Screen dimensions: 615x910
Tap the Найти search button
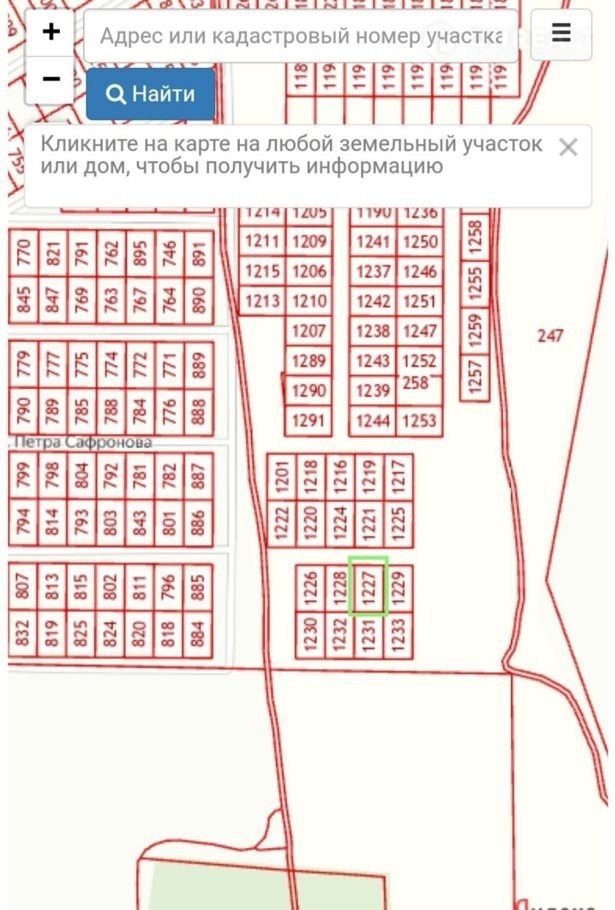point(151,95)
